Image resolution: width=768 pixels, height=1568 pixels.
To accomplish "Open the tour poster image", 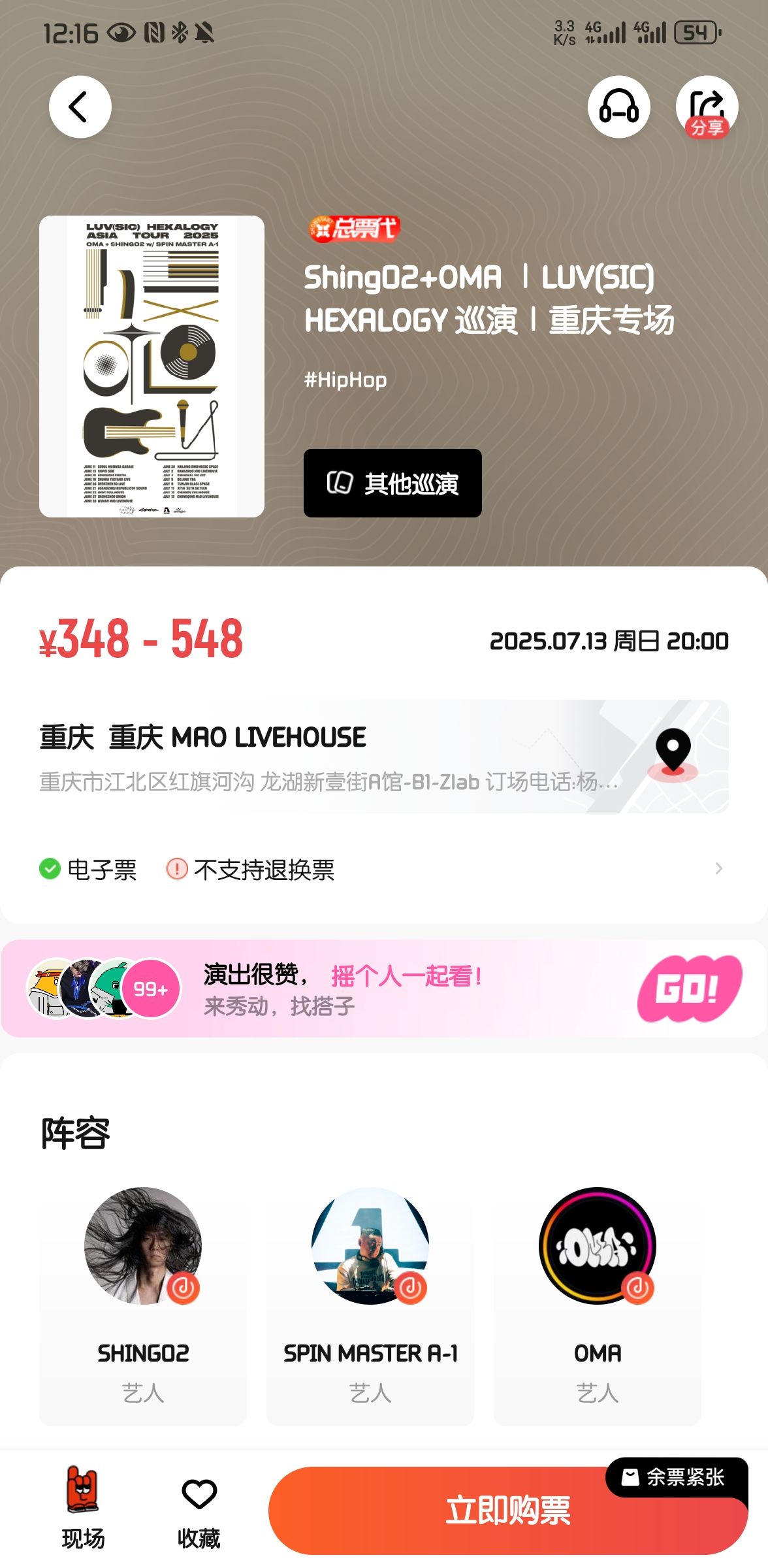I will [152, 367].
